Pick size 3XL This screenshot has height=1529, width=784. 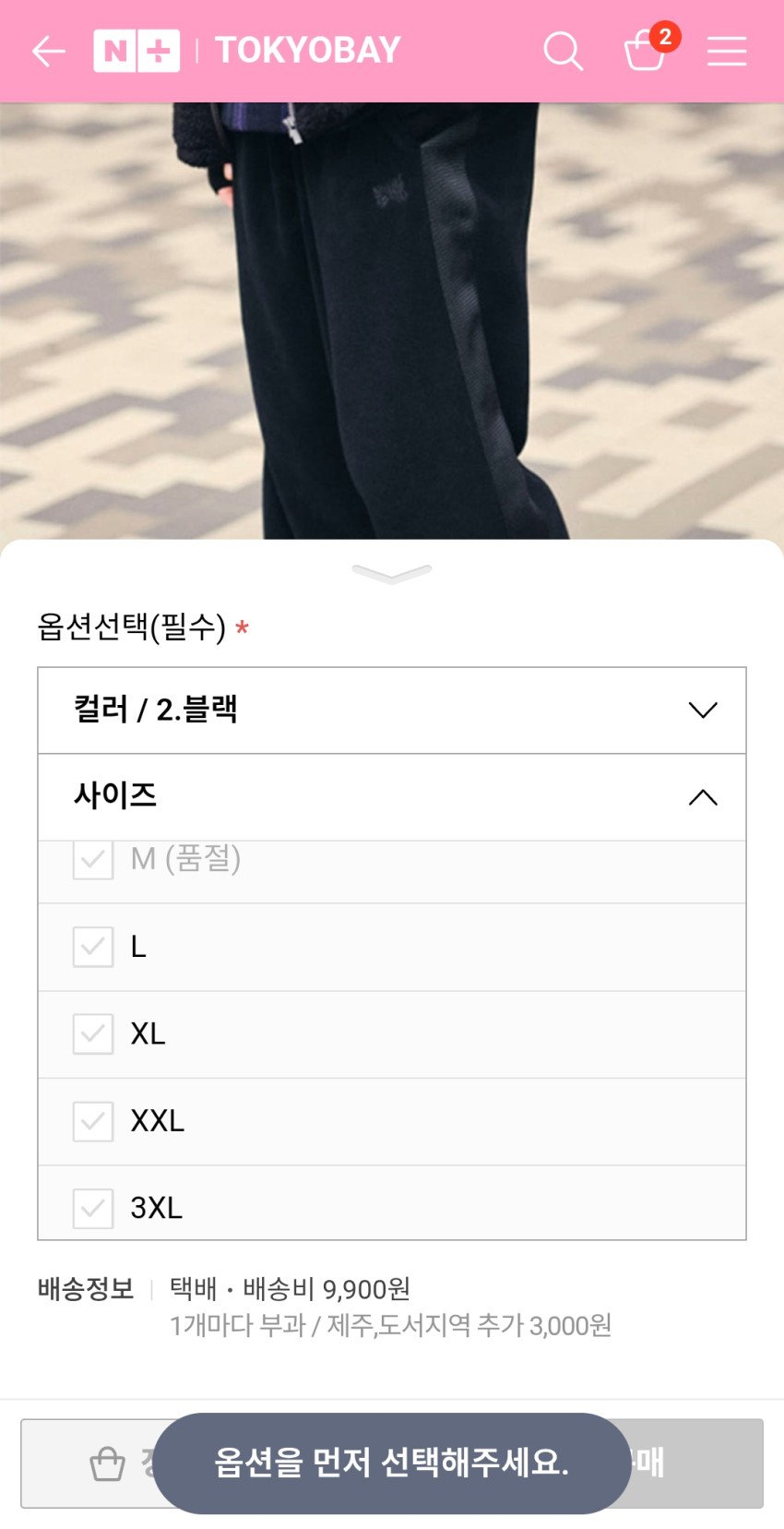(x=392, y=1205)
